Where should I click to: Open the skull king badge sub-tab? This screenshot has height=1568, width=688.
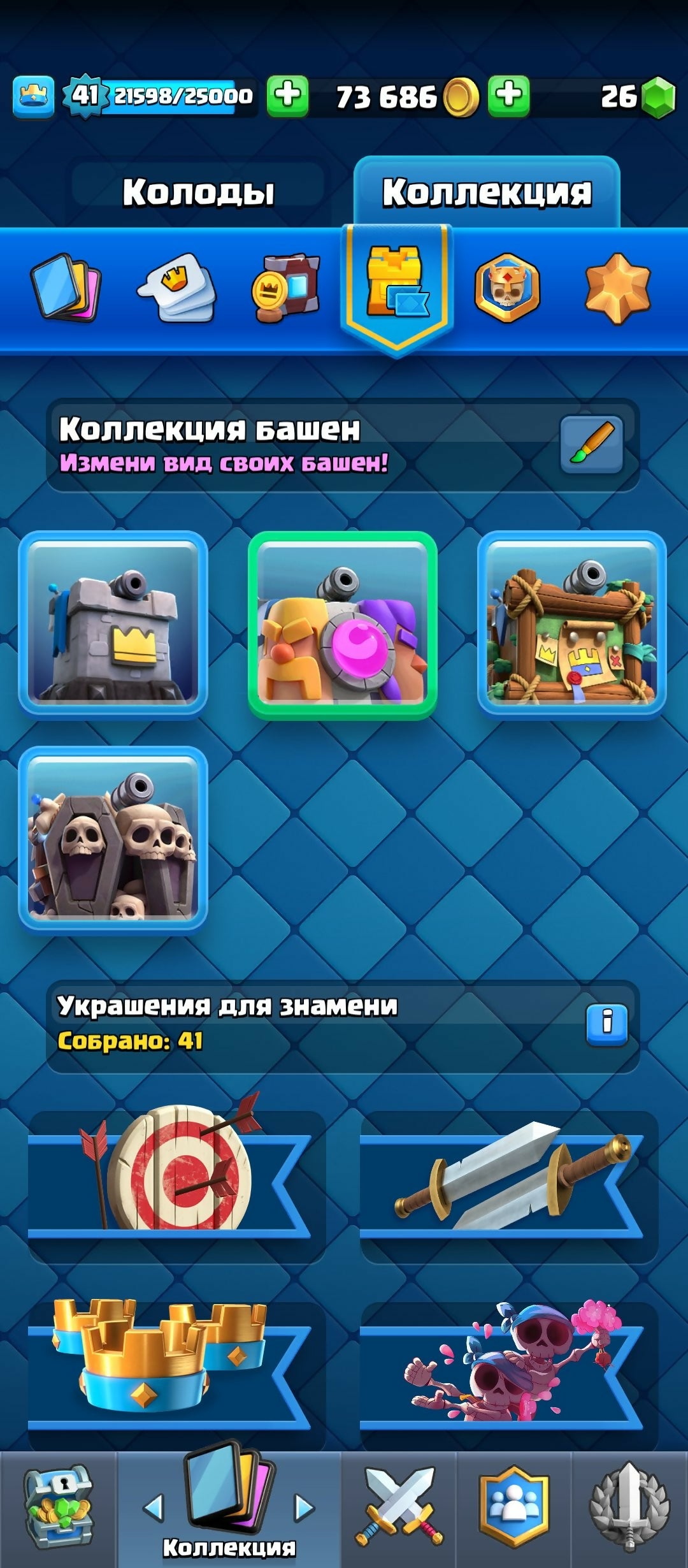pyautogui.click(x=507, y=287)
